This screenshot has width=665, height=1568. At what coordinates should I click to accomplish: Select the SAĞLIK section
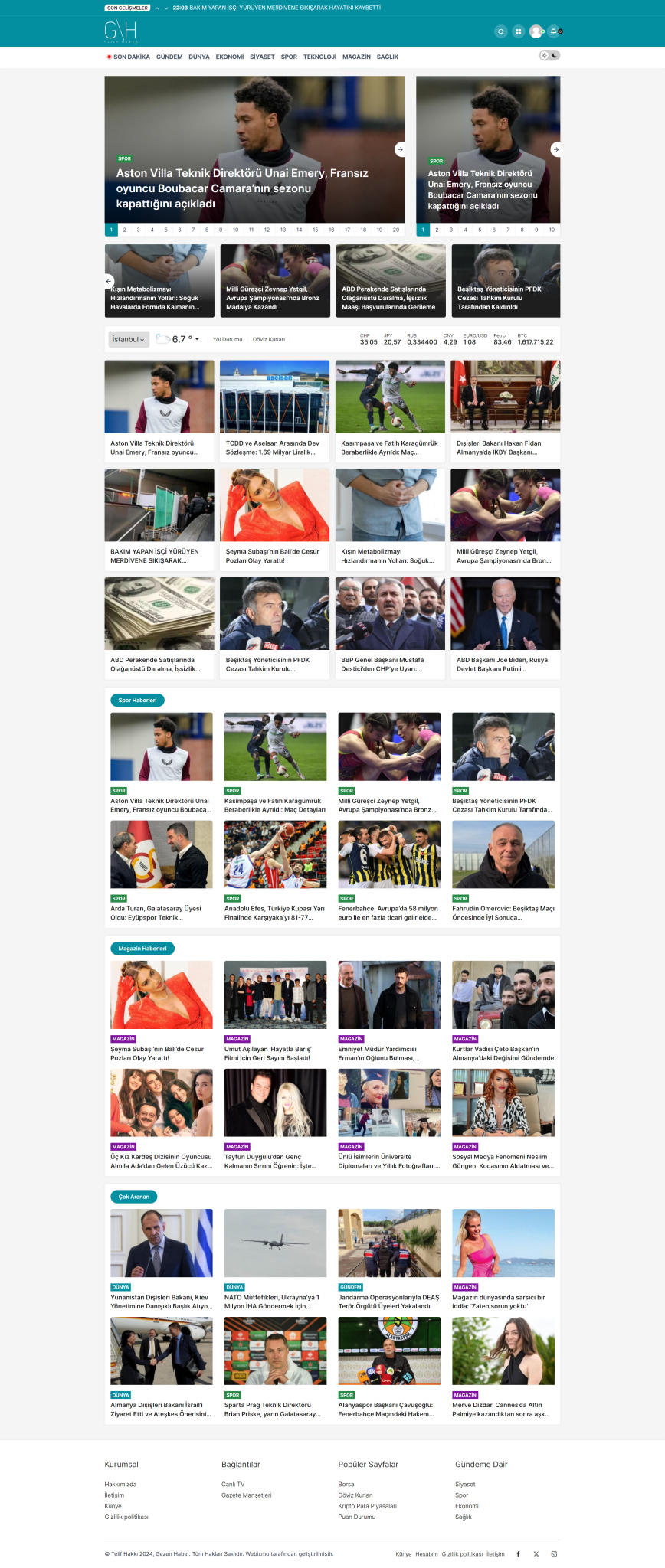[387, 57]
